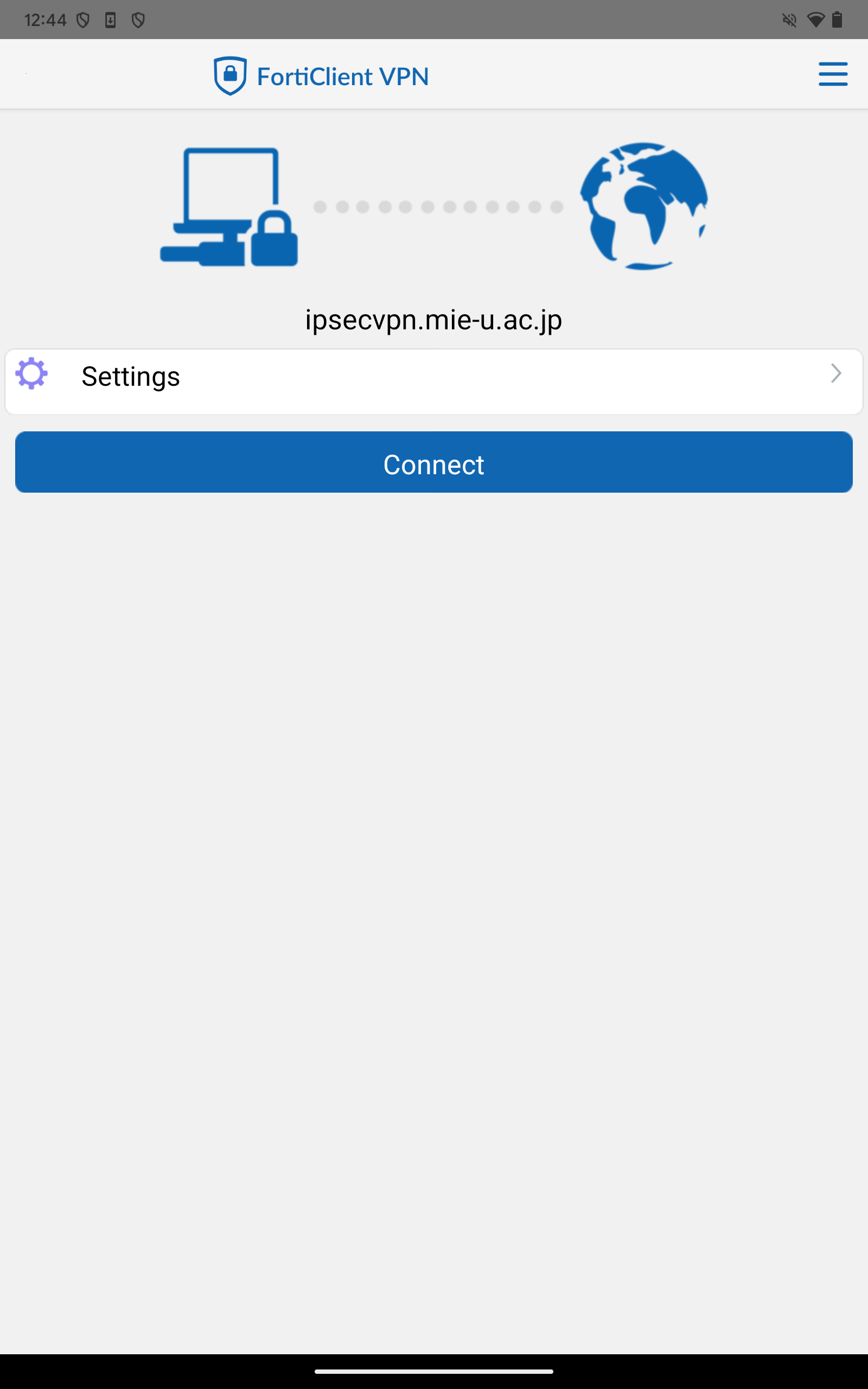Open the hamburger menu
This screenshot has height=1389, width=868.
pyautogui.click(x=832, y=74)
